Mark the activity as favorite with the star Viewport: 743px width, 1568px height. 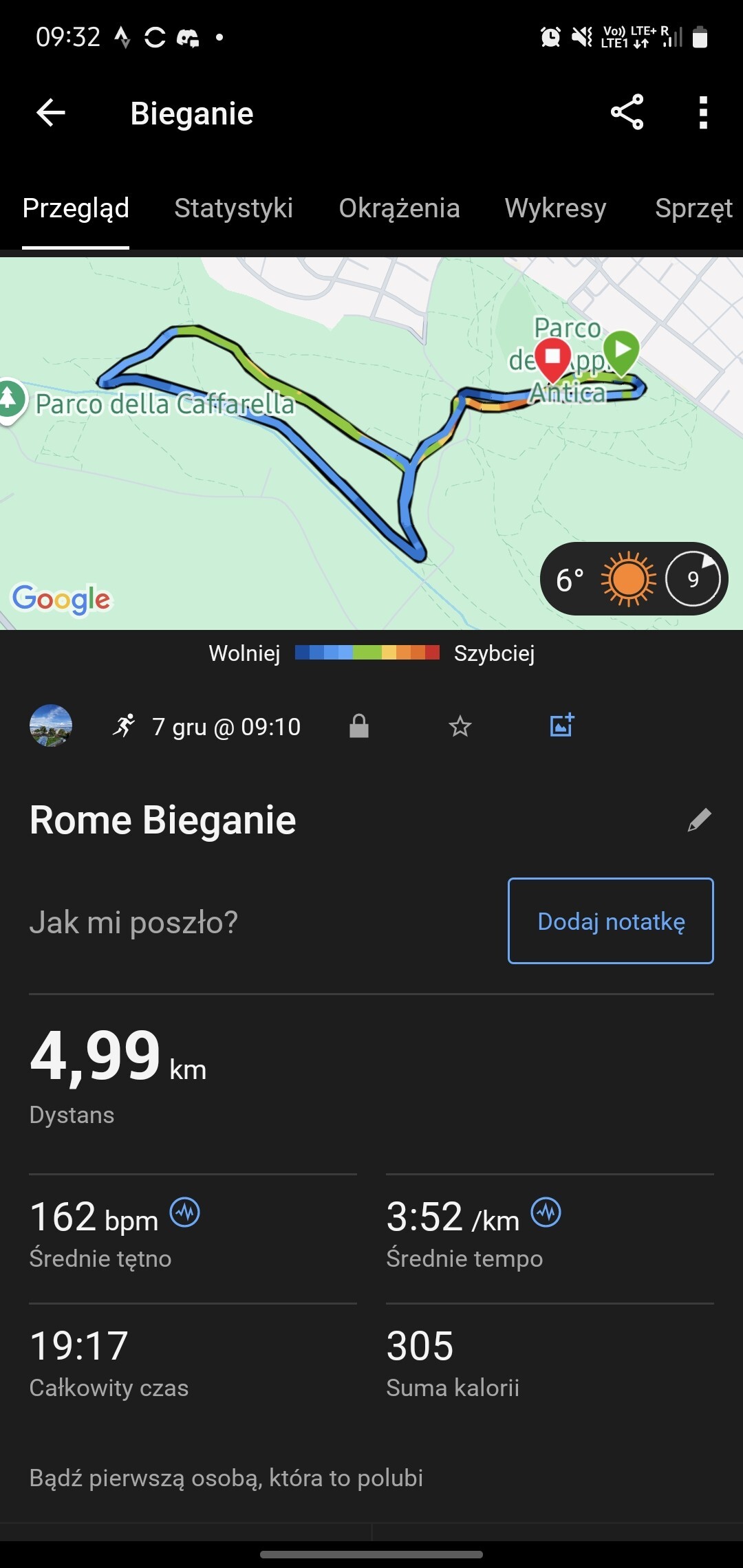460,726
